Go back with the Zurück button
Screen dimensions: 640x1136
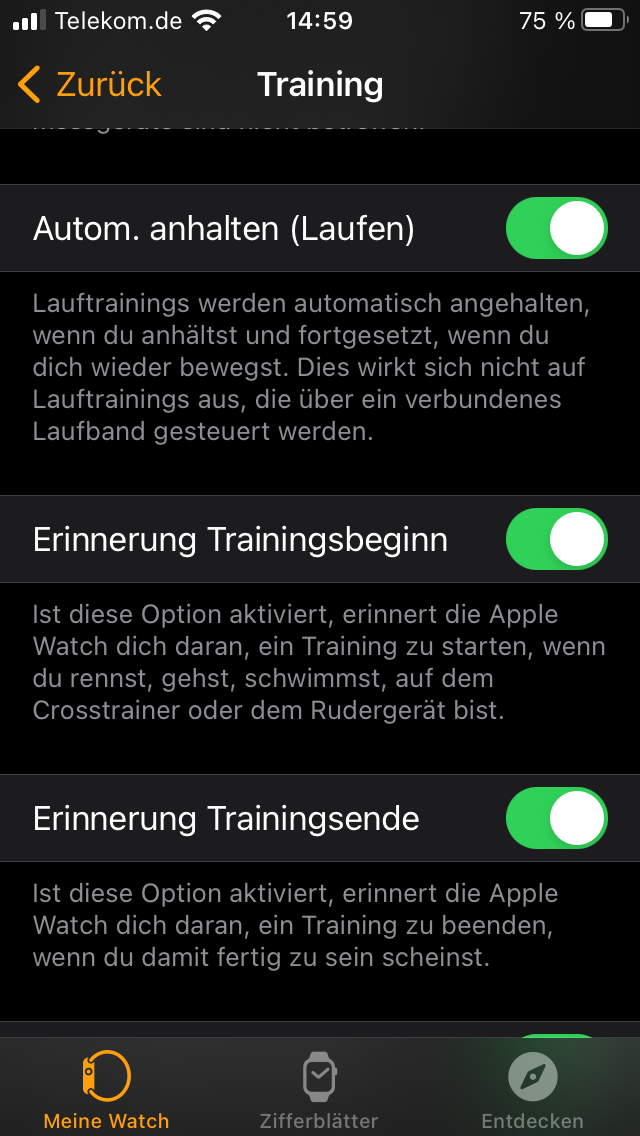(90, 85)
